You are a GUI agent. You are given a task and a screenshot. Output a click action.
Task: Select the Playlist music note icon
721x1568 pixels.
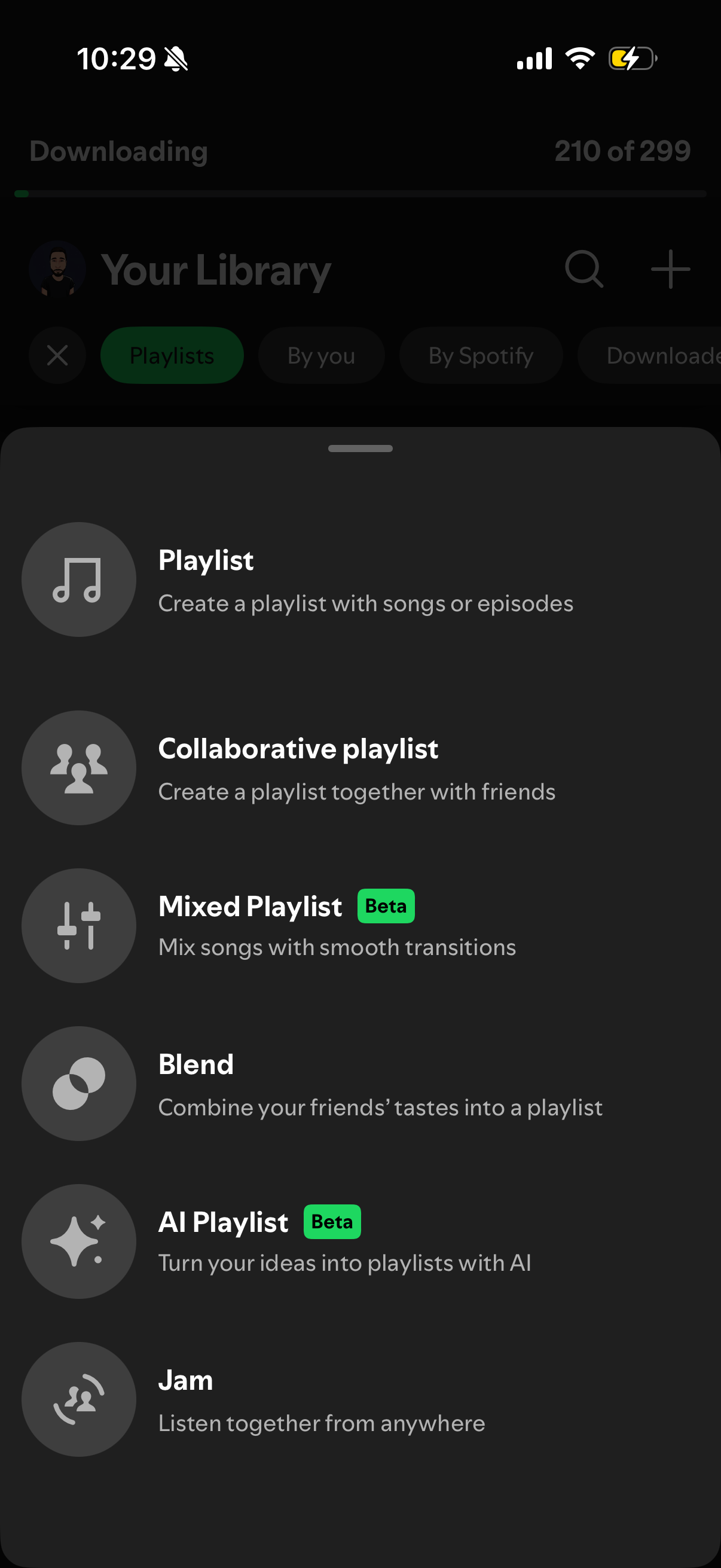78,578
